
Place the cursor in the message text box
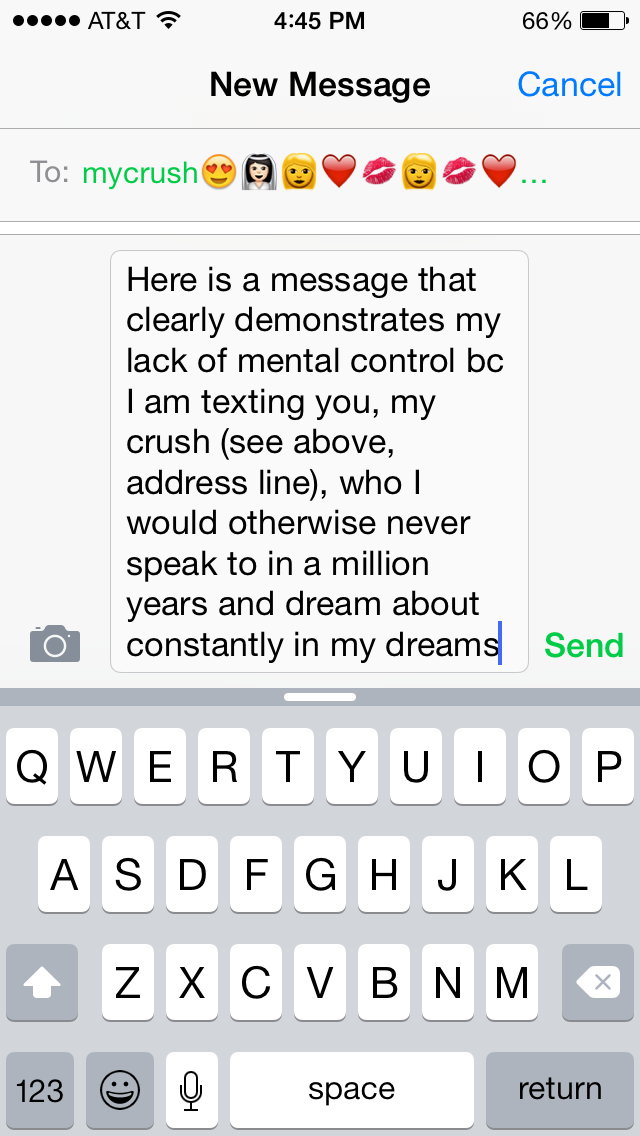tap(319, 462)
